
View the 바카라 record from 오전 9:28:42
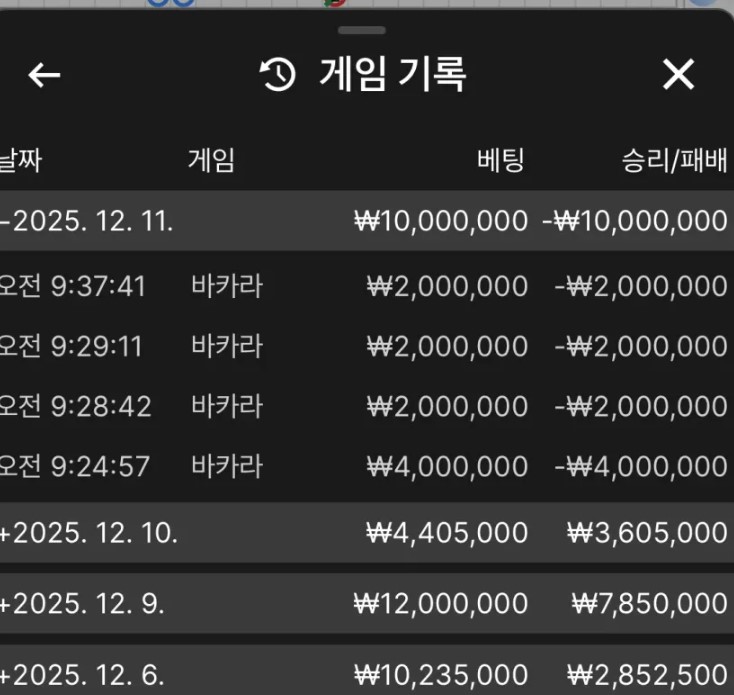pyautogui.click(x=227, y=407)
